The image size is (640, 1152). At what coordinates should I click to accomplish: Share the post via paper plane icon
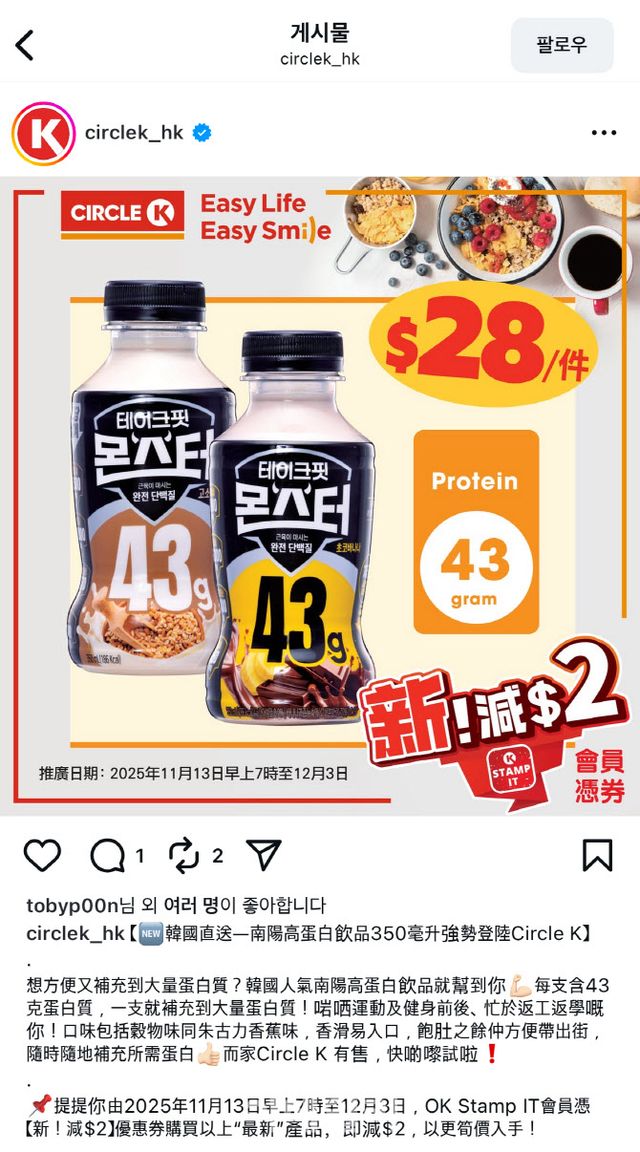click(x=262, y=855)
